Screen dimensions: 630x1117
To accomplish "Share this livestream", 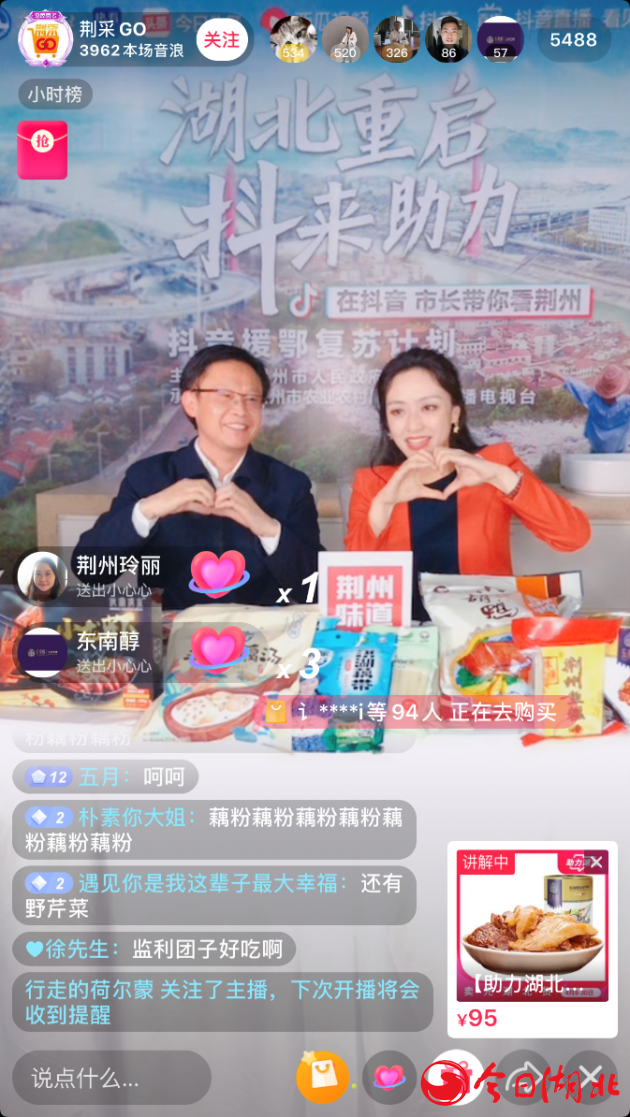I will pyautogui.click(x=522, y=1077).
